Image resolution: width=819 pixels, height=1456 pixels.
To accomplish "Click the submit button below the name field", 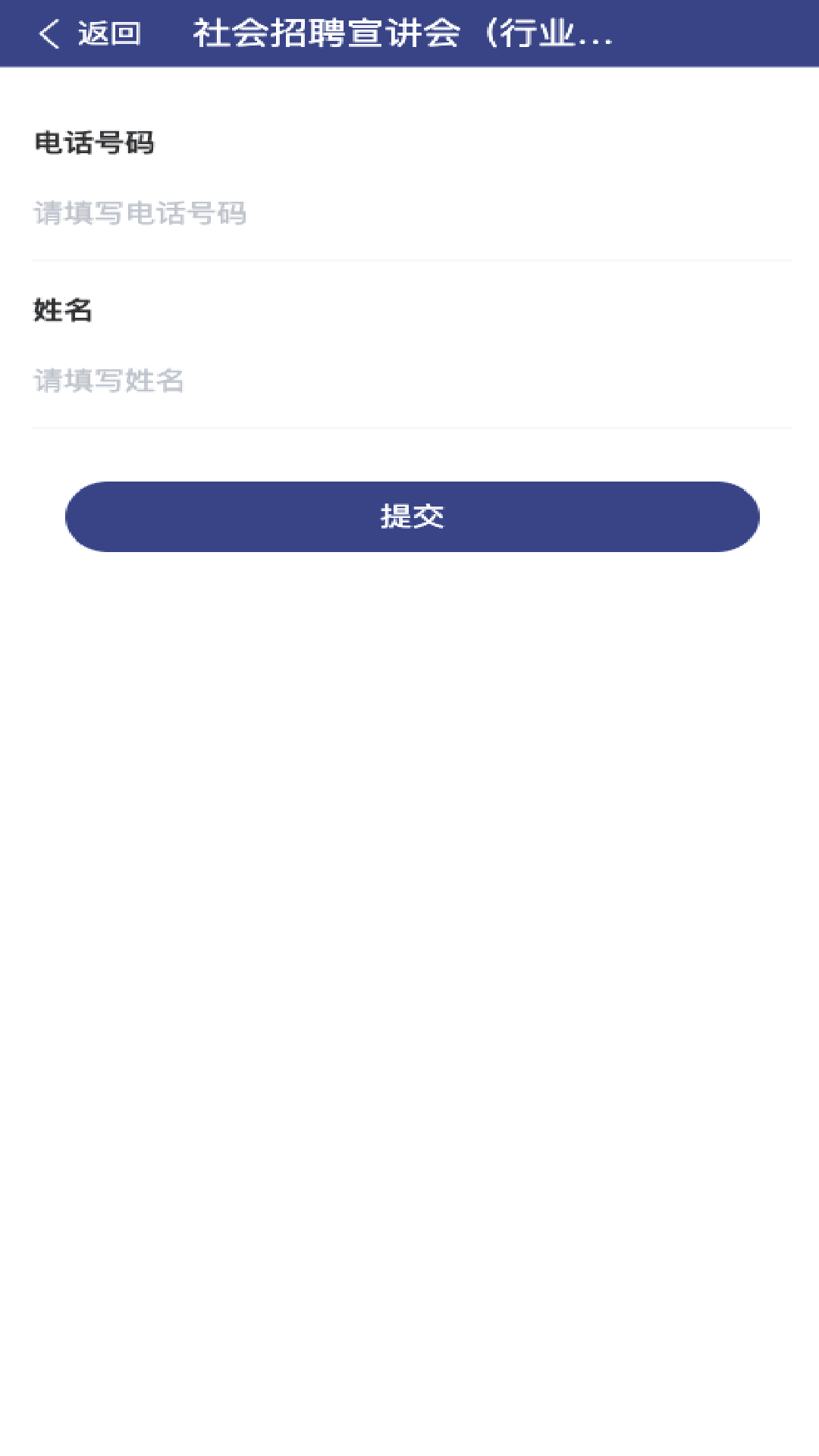I will [413, 517].
